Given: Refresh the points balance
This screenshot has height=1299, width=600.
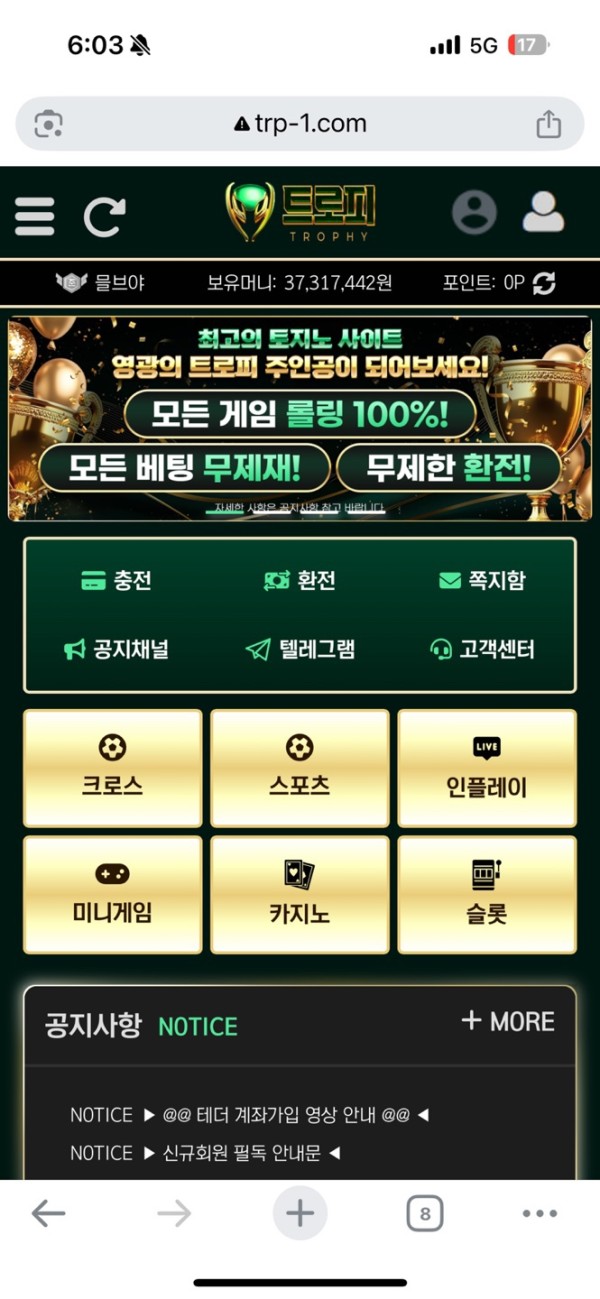Looking at the screenshot, I should pyautogui.click(x=544, y=283).
